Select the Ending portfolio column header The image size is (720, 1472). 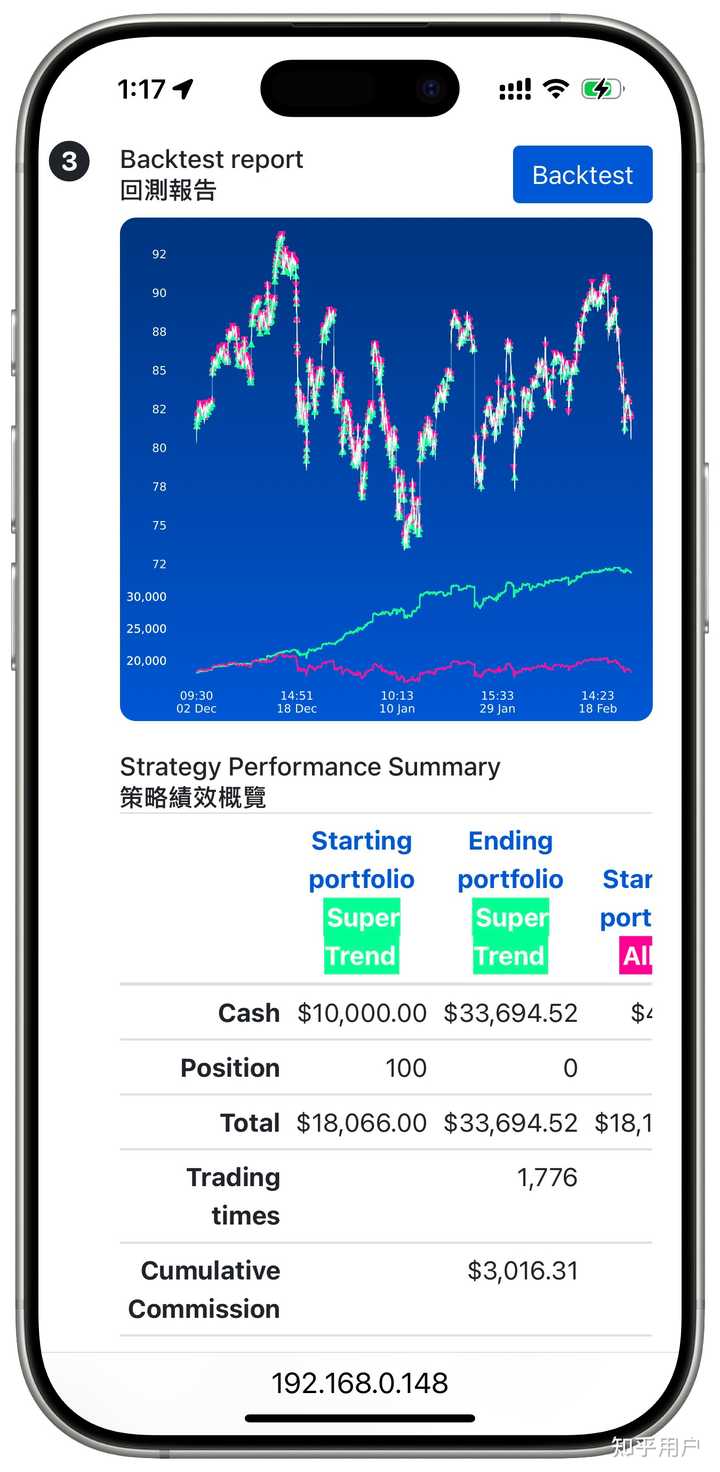(x=511, y=860)
